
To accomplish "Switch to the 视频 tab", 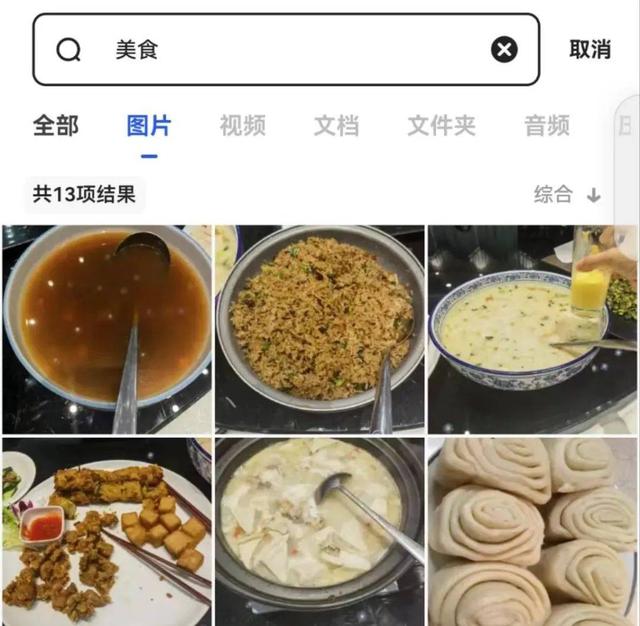I will 242,126.
